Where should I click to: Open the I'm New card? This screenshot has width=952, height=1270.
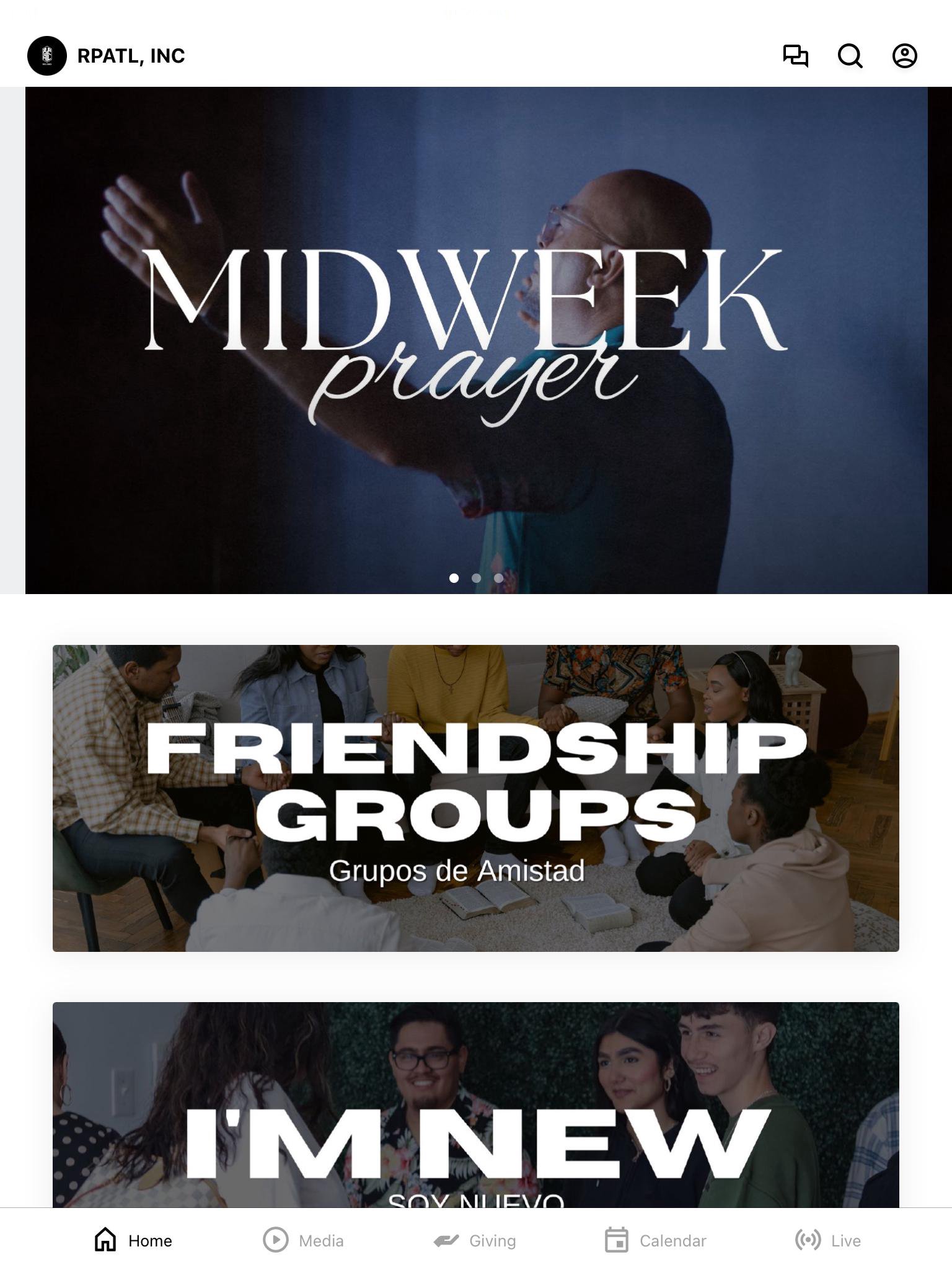click(x=476, y=1104)
